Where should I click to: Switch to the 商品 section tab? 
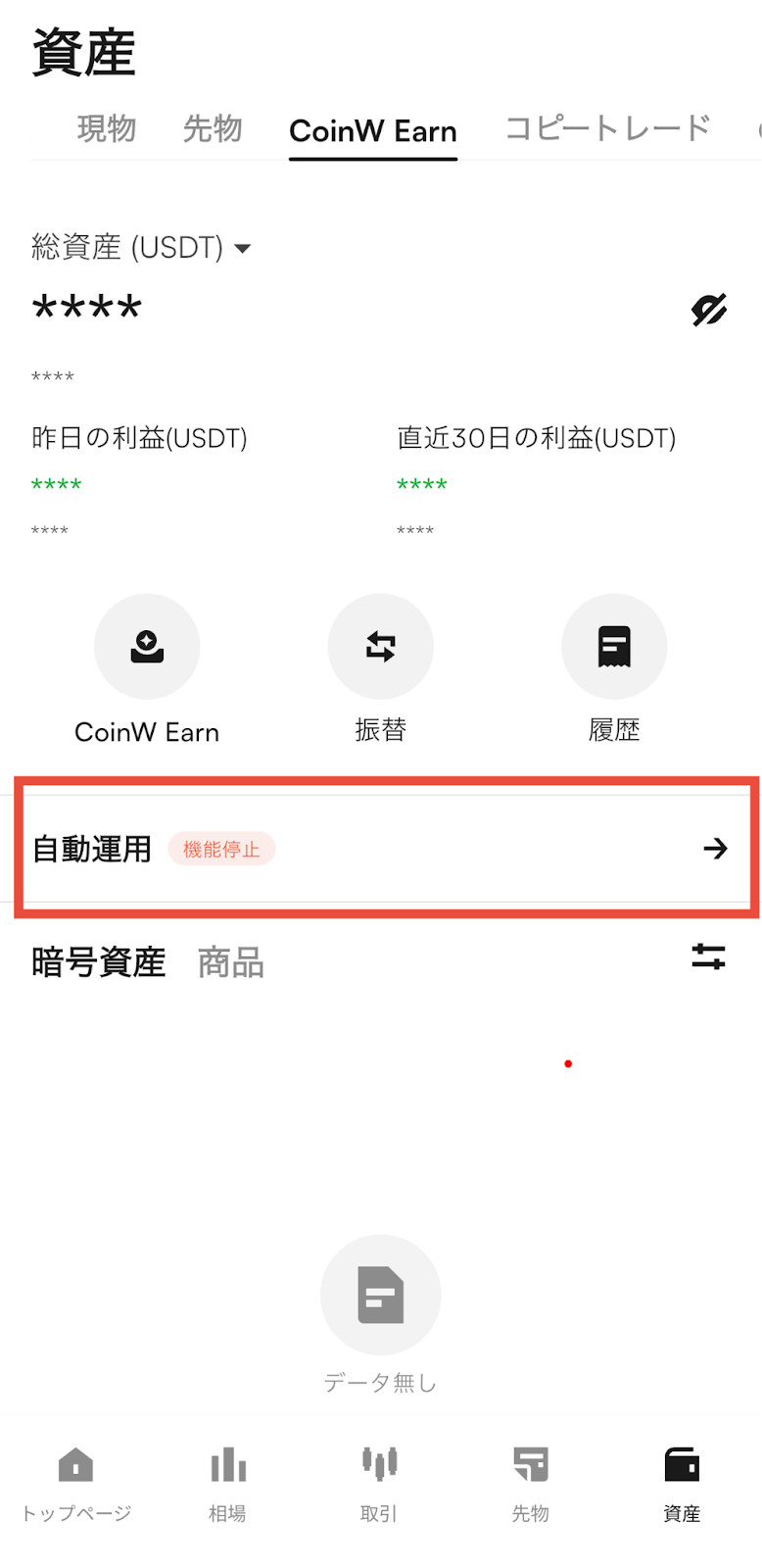point(230,962)
